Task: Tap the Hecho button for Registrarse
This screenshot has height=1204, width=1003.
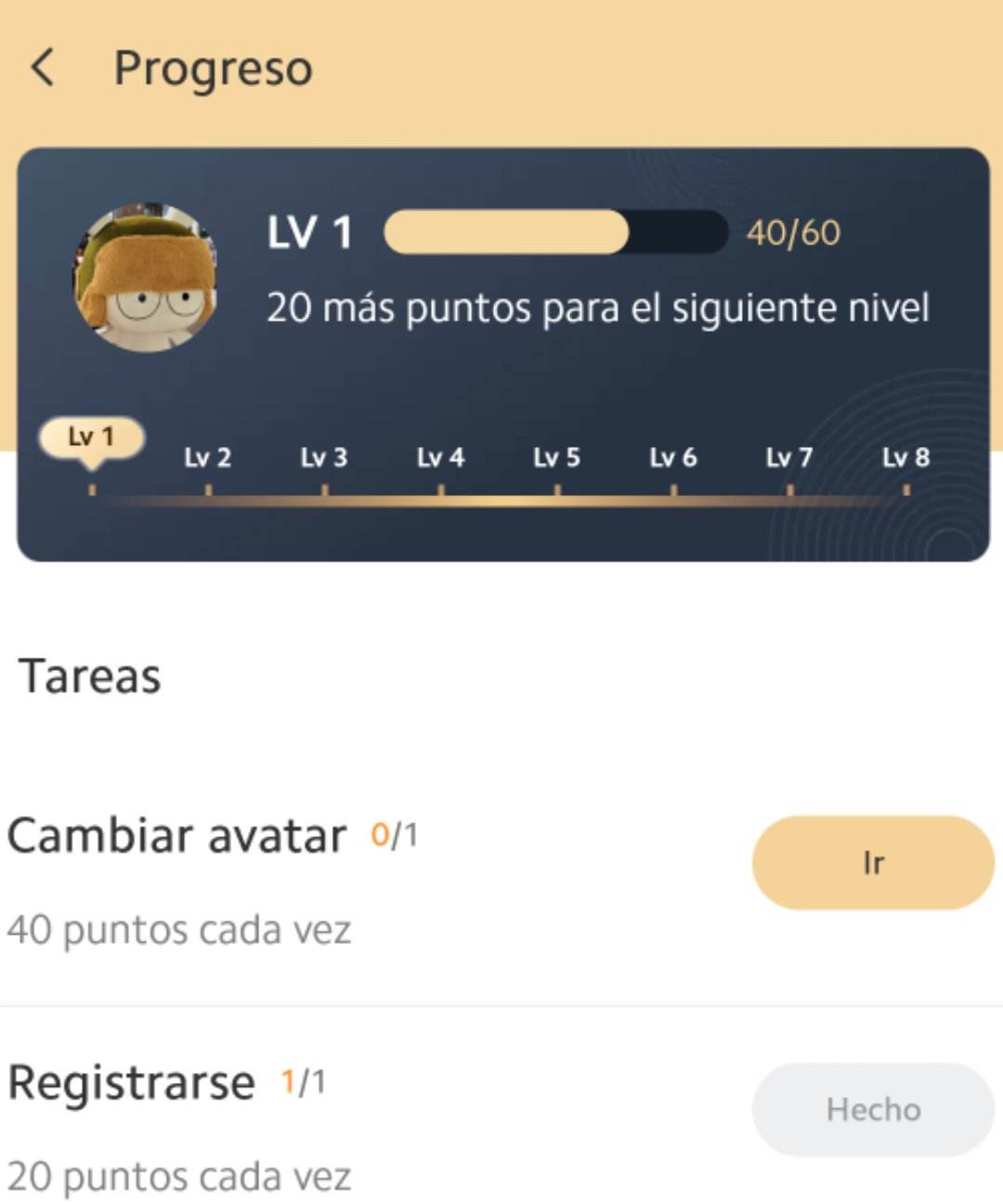Action: point(872,1109)
